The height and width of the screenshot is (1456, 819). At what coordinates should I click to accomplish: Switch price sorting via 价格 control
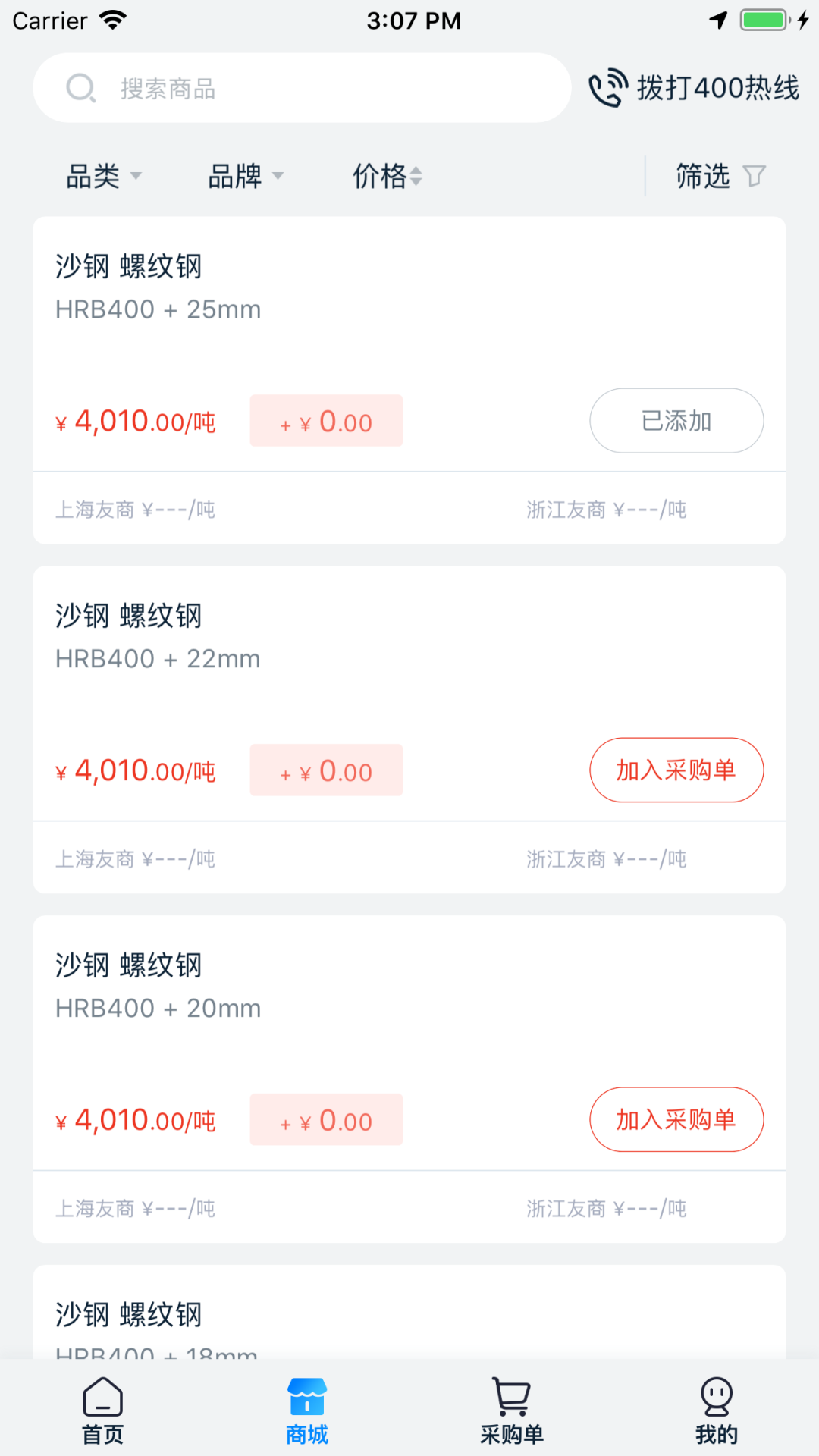point(387,175)
